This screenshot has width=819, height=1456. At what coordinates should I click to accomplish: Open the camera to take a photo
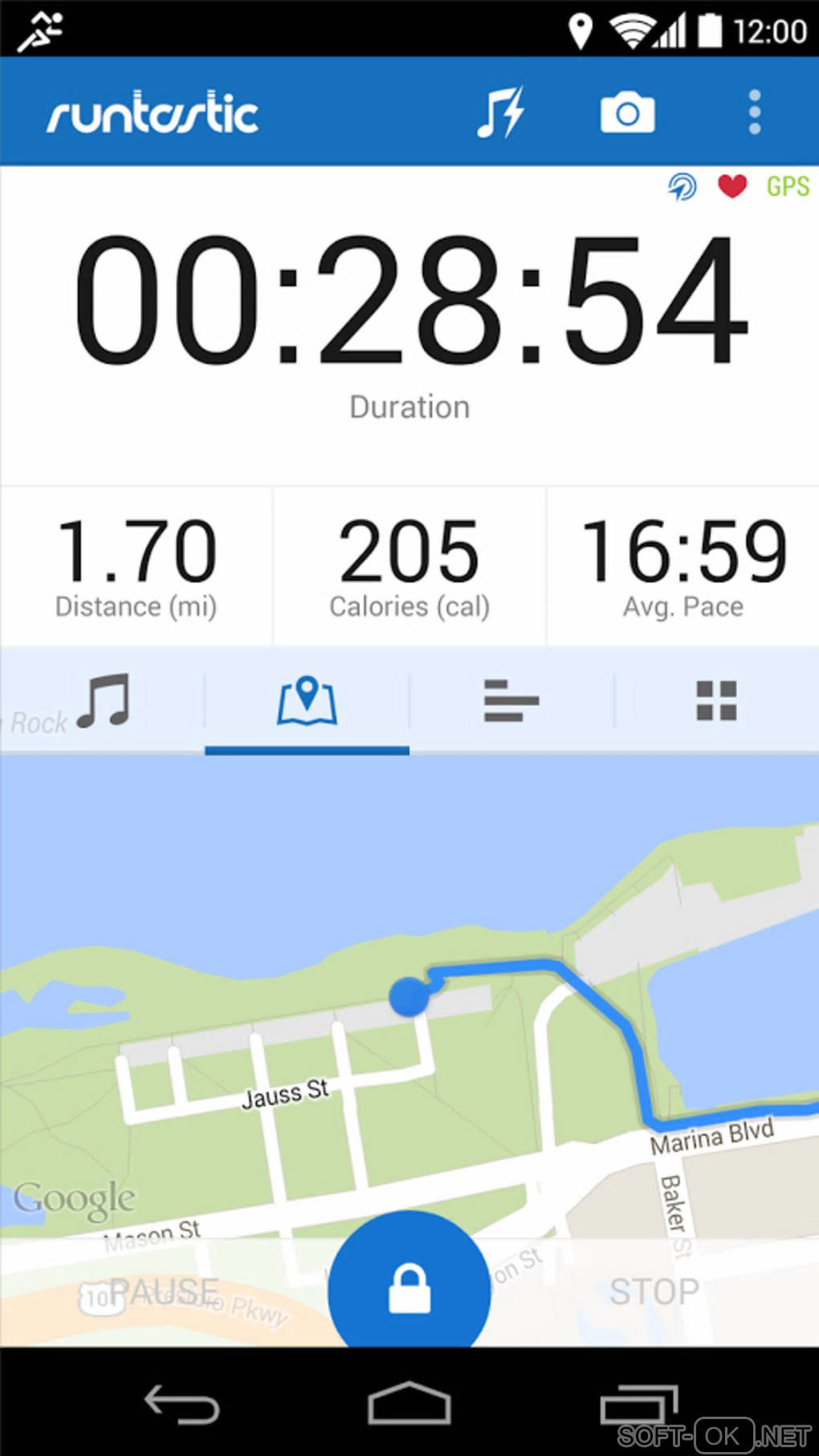tap(627, 112)
